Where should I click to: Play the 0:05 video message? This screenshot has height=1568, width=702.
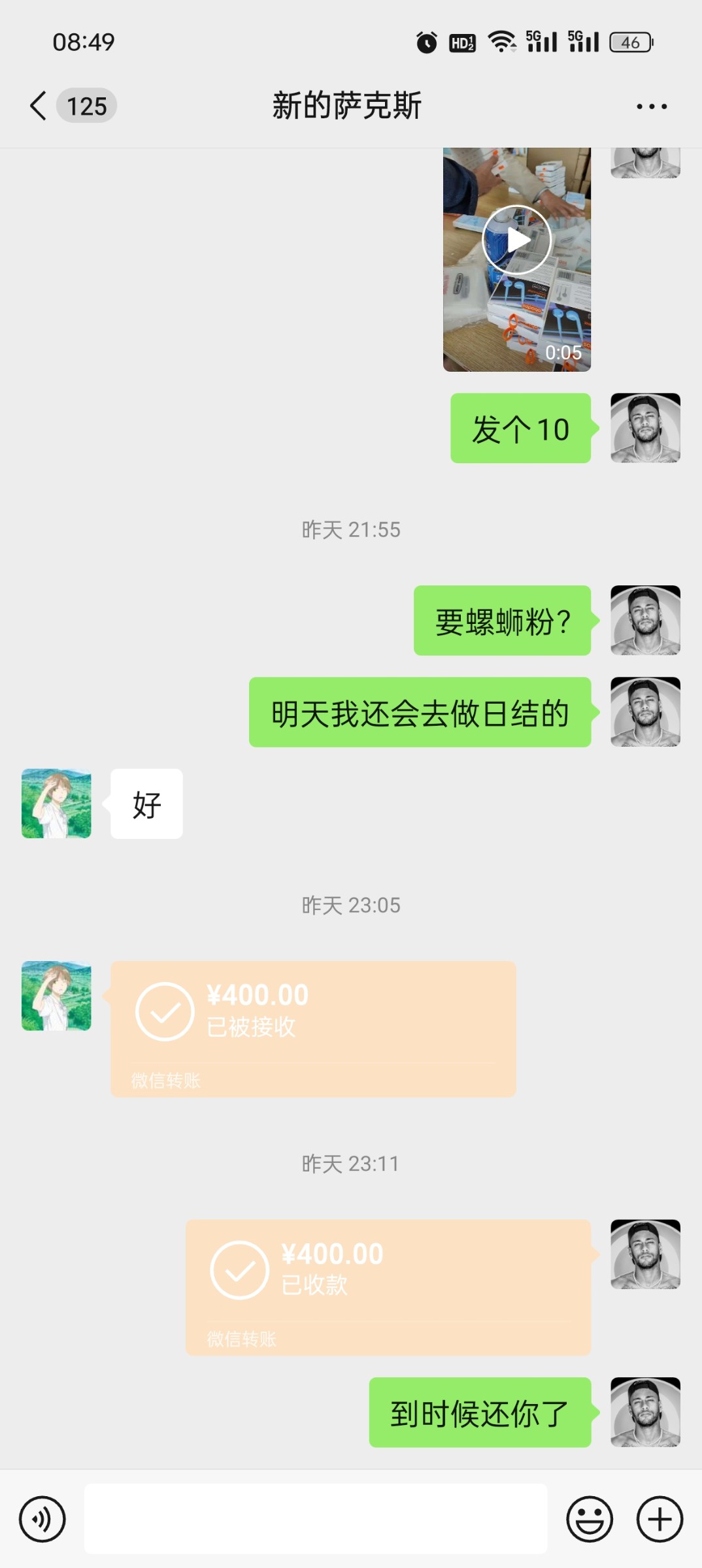pos(516,240)
